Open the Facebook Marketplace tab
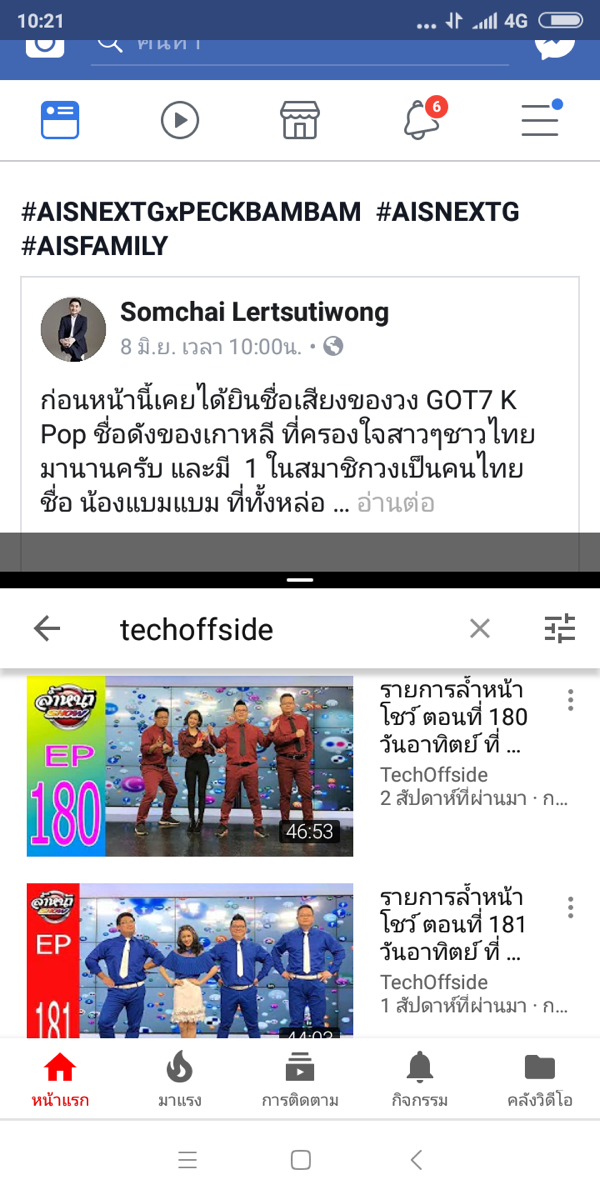600x1200 pixels. point(300,121)
